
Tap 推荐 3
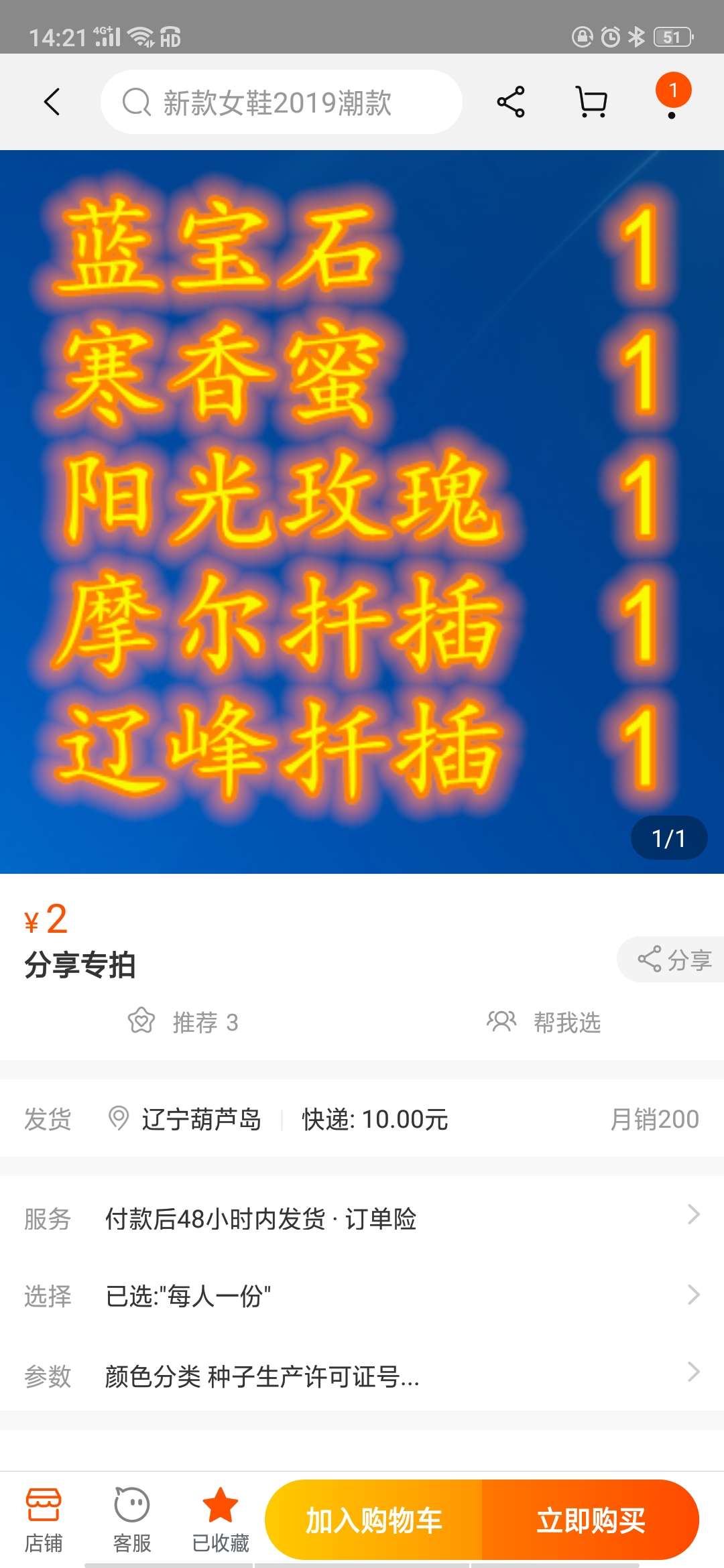pos(183,1022)
